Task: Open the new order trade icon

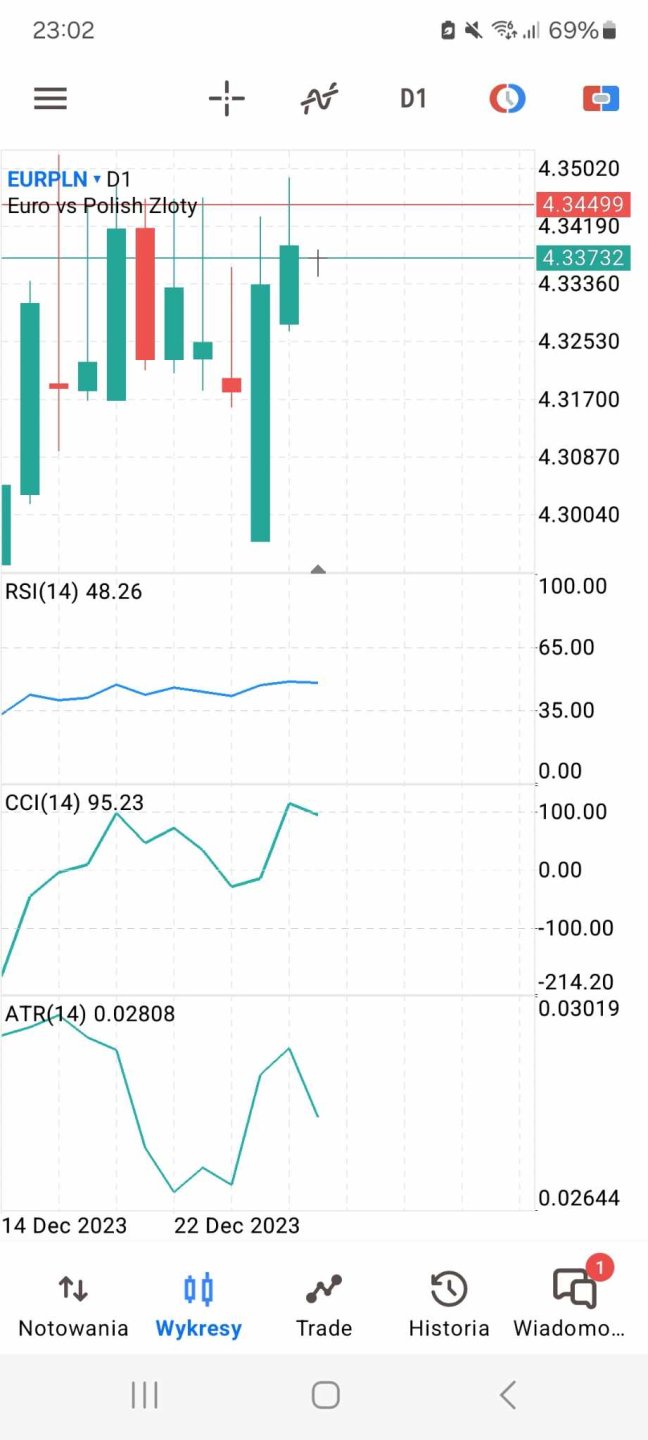Action: tap(601, 98)
